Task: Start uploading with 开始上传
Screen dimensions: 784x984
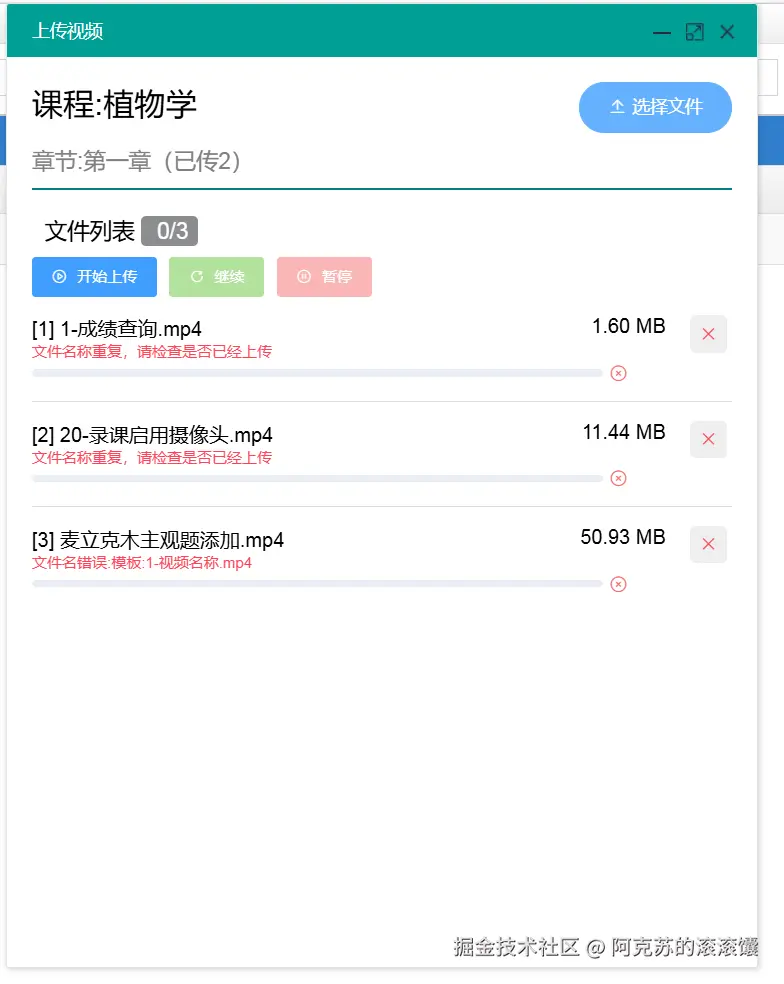Action: click(x=94, y=277)
